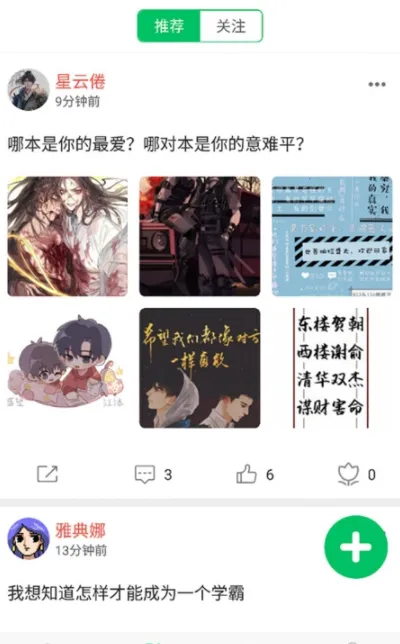Open 雅典娜's post about becoming a 学霸
The width and height of the screenshot is (400, 644).
pyautogui.click(x=126, y=593)
